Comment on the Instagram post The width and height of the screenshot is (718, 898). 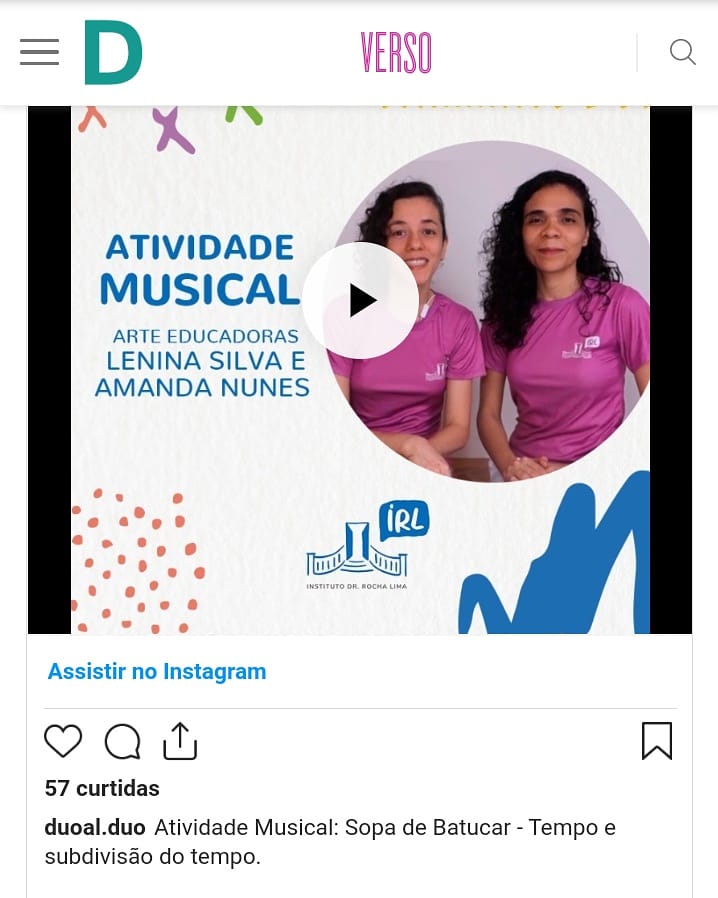click(x=123, y=741)
